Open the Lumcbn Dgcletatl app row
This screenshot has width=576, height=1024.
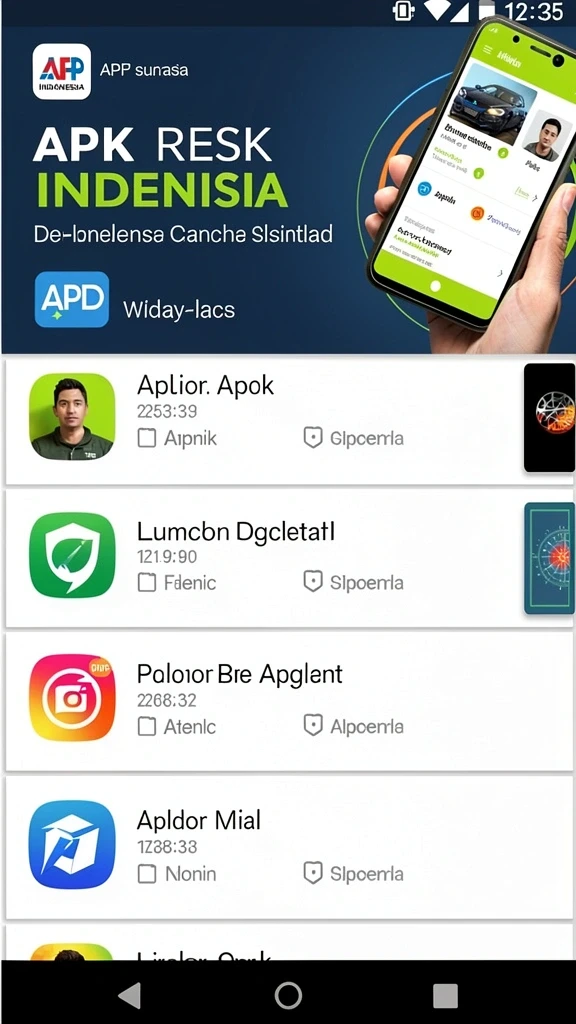[288, 558]
